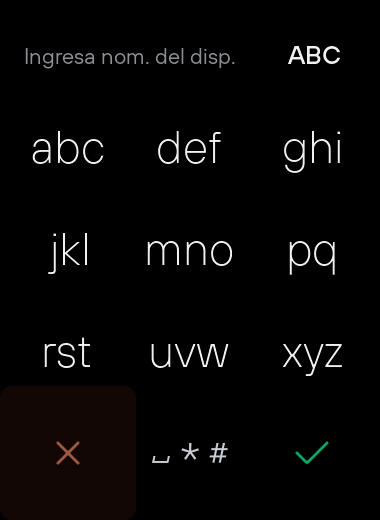Switch input mode with the ABC button
Screen dimensions: 380x520
[x=314, y=55]
